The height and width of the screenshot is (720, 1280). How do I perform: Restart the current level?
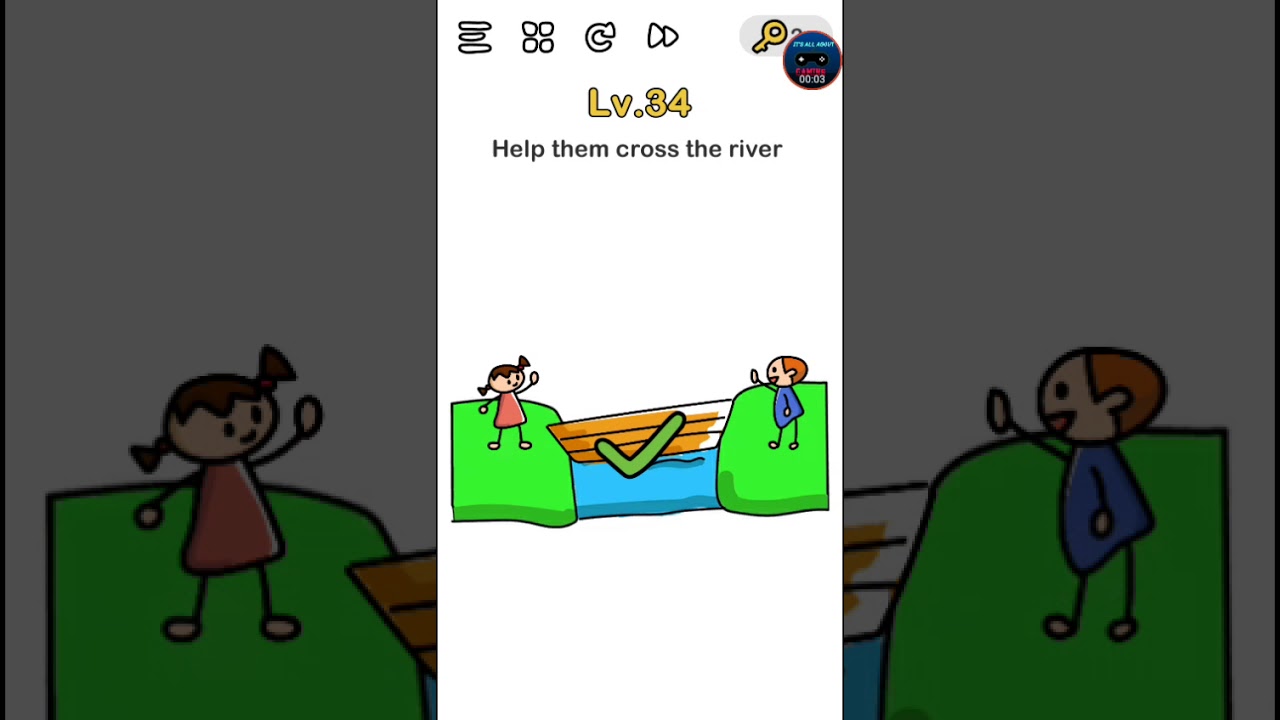point(600,38)
